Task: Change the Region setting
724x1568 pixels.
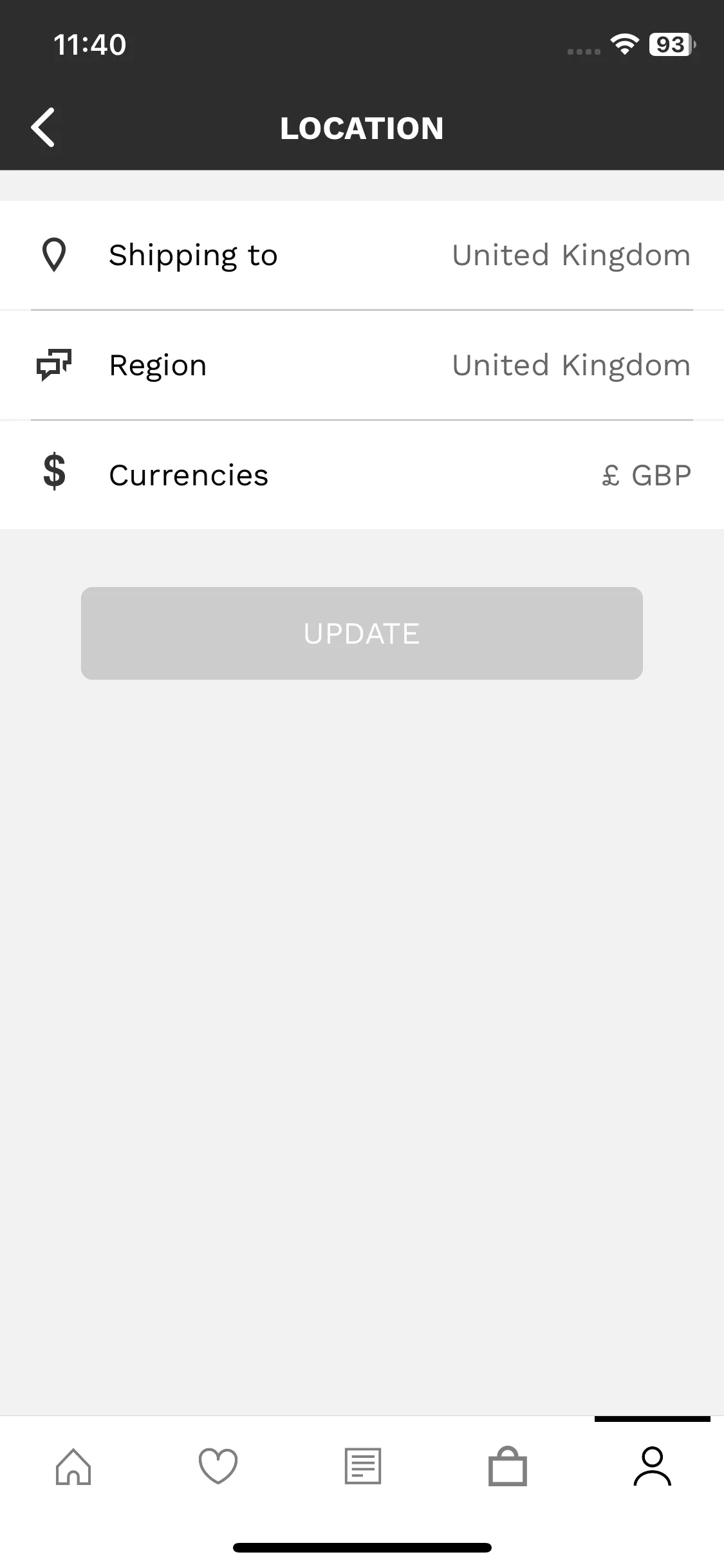Action: tap(362, 366)
